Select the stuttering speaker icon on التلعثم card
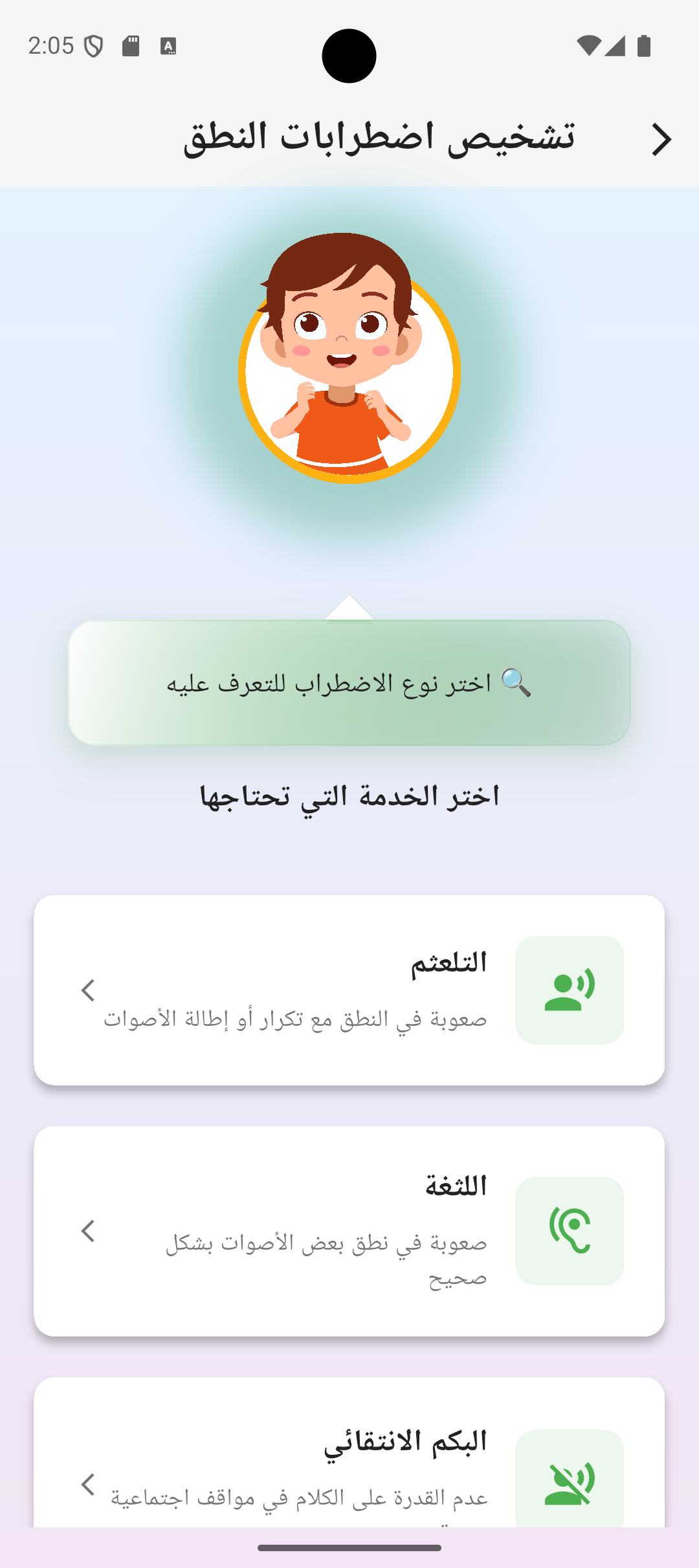Screen dimensions: 699x1568 (x=569, y=989)
